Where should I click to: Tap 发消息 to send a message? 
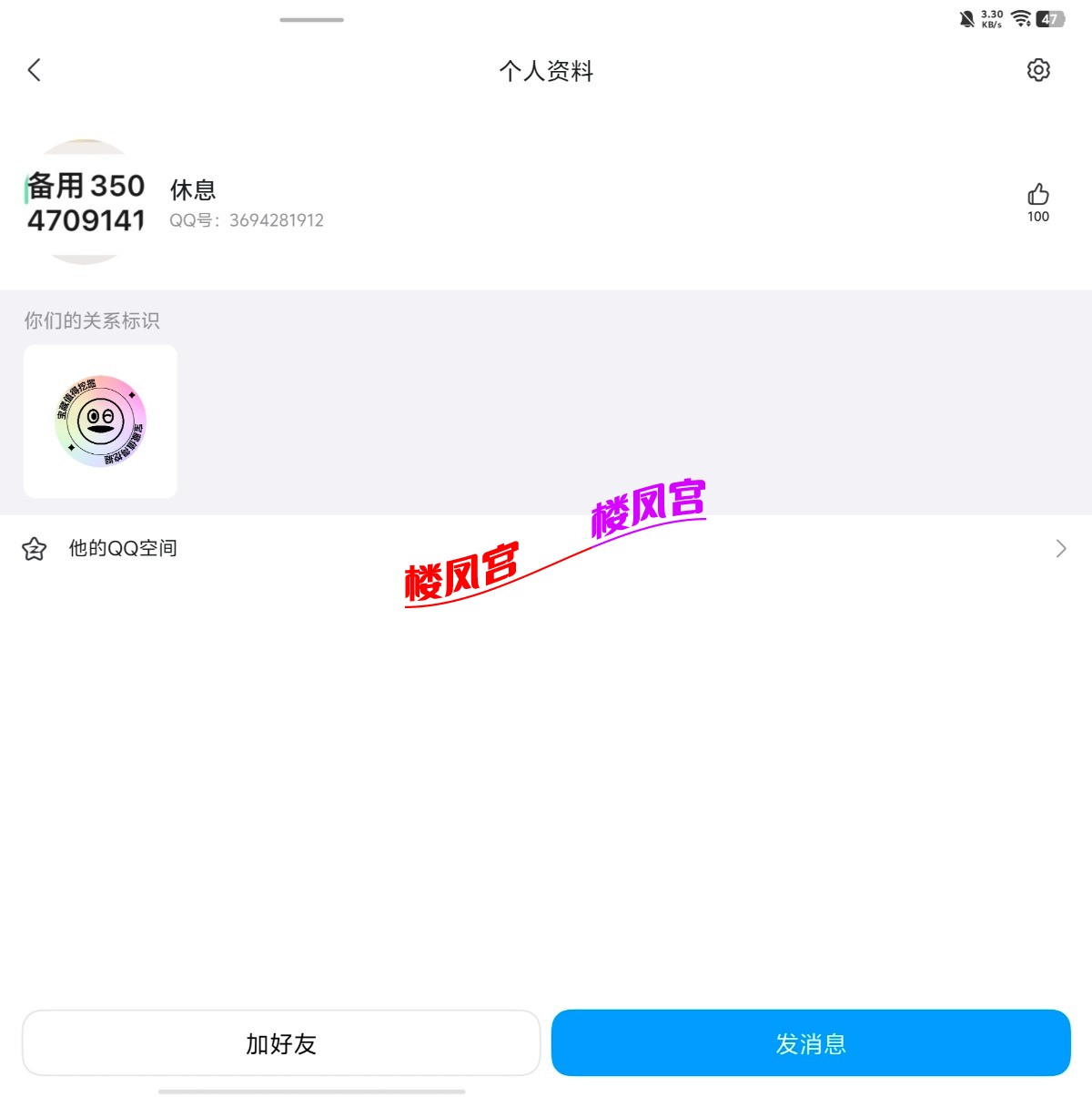[x=811, y=1043]
